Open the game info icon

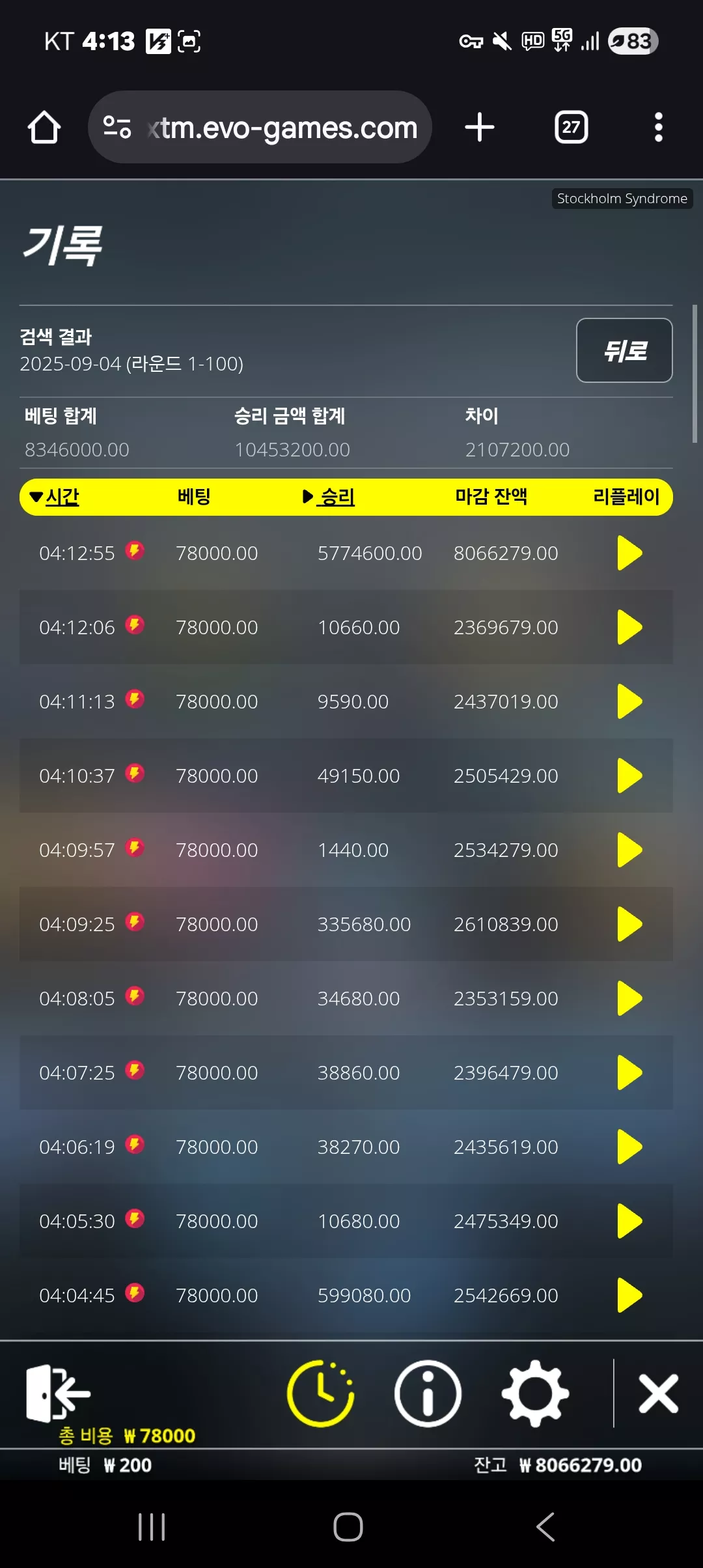click(x=428, y=1393)
